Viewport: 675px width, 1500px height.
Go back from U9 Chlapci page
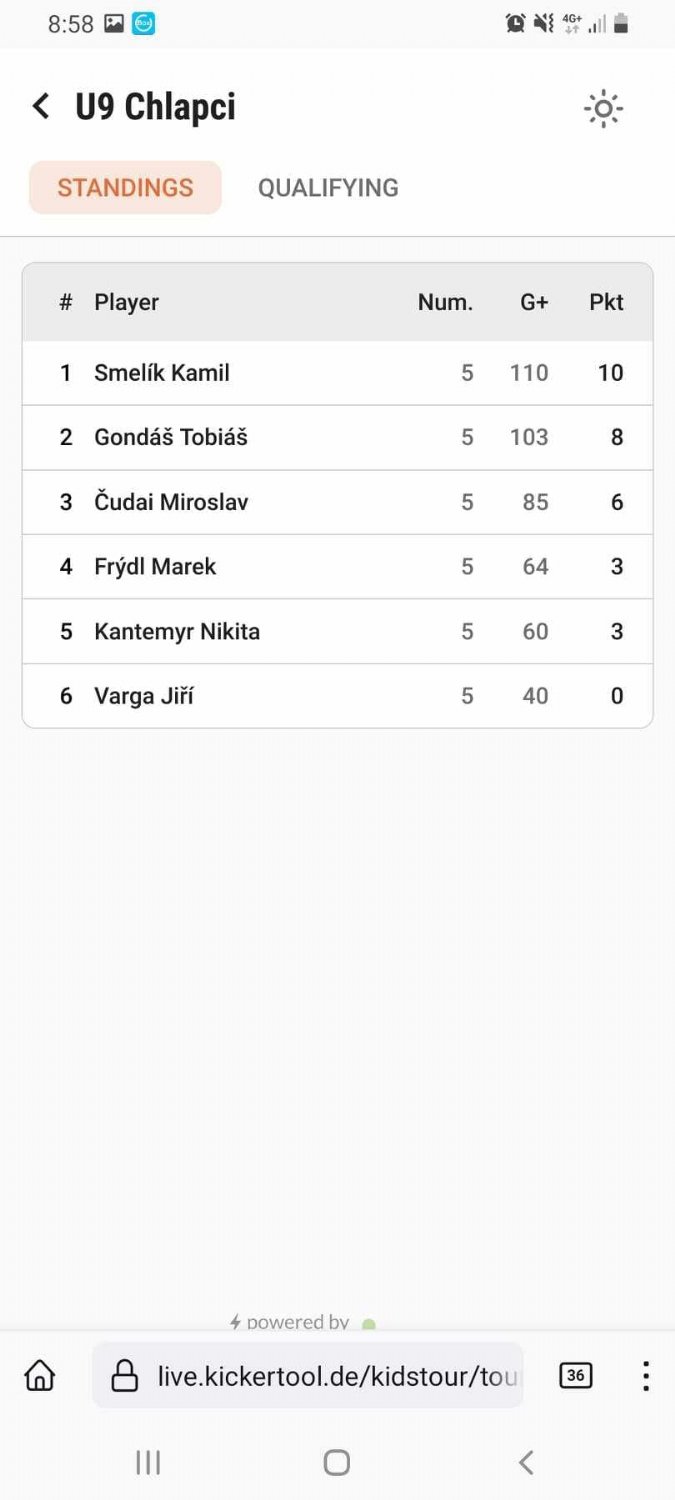(41, 106)
